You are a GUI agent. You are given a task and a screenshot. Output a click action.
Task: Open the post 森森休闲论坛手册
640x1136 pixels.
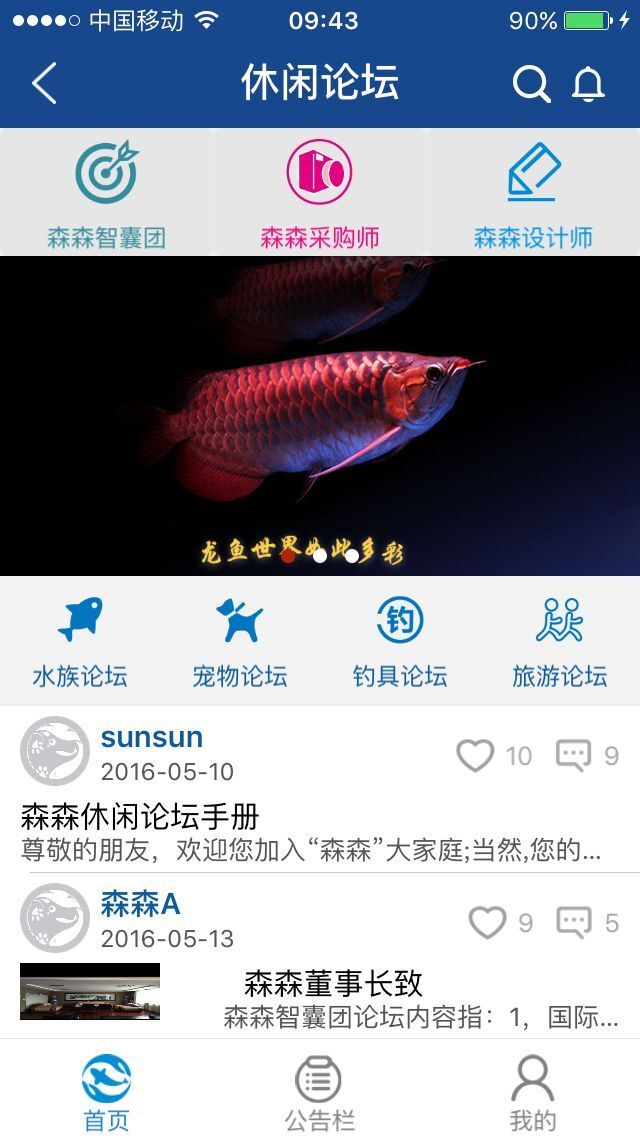click(x=140, y=817)
